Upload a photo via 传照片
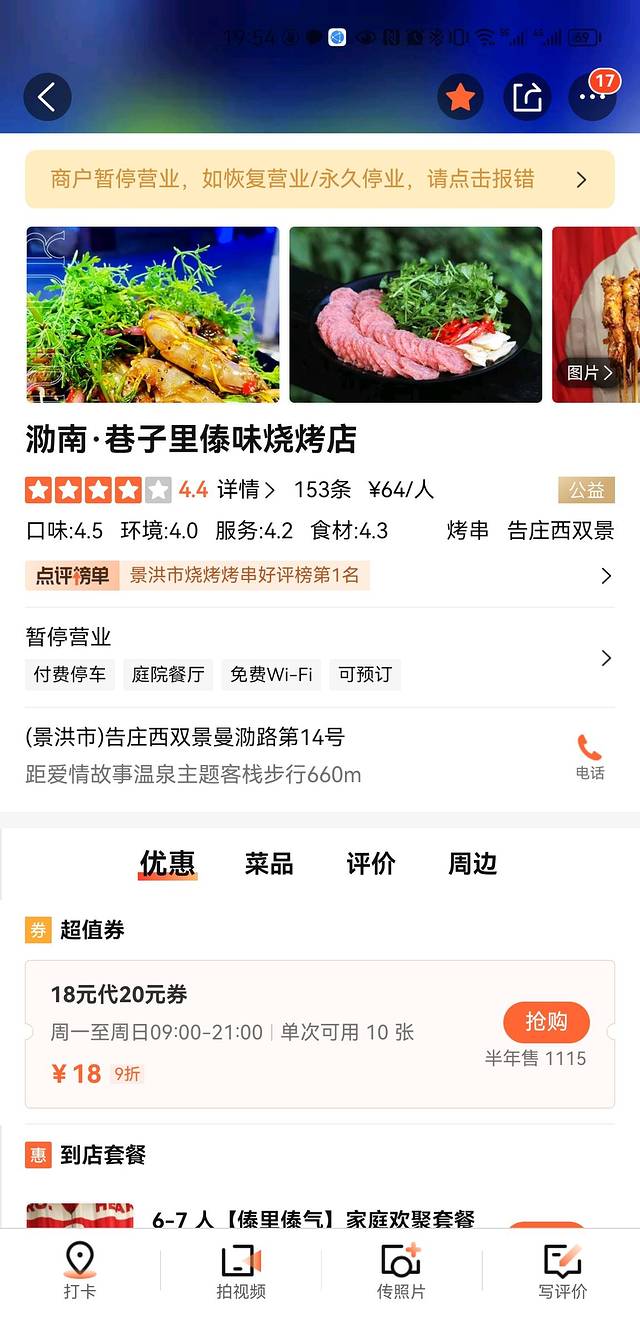Viewport: 640px width, 1320px height. point(401,1270)
